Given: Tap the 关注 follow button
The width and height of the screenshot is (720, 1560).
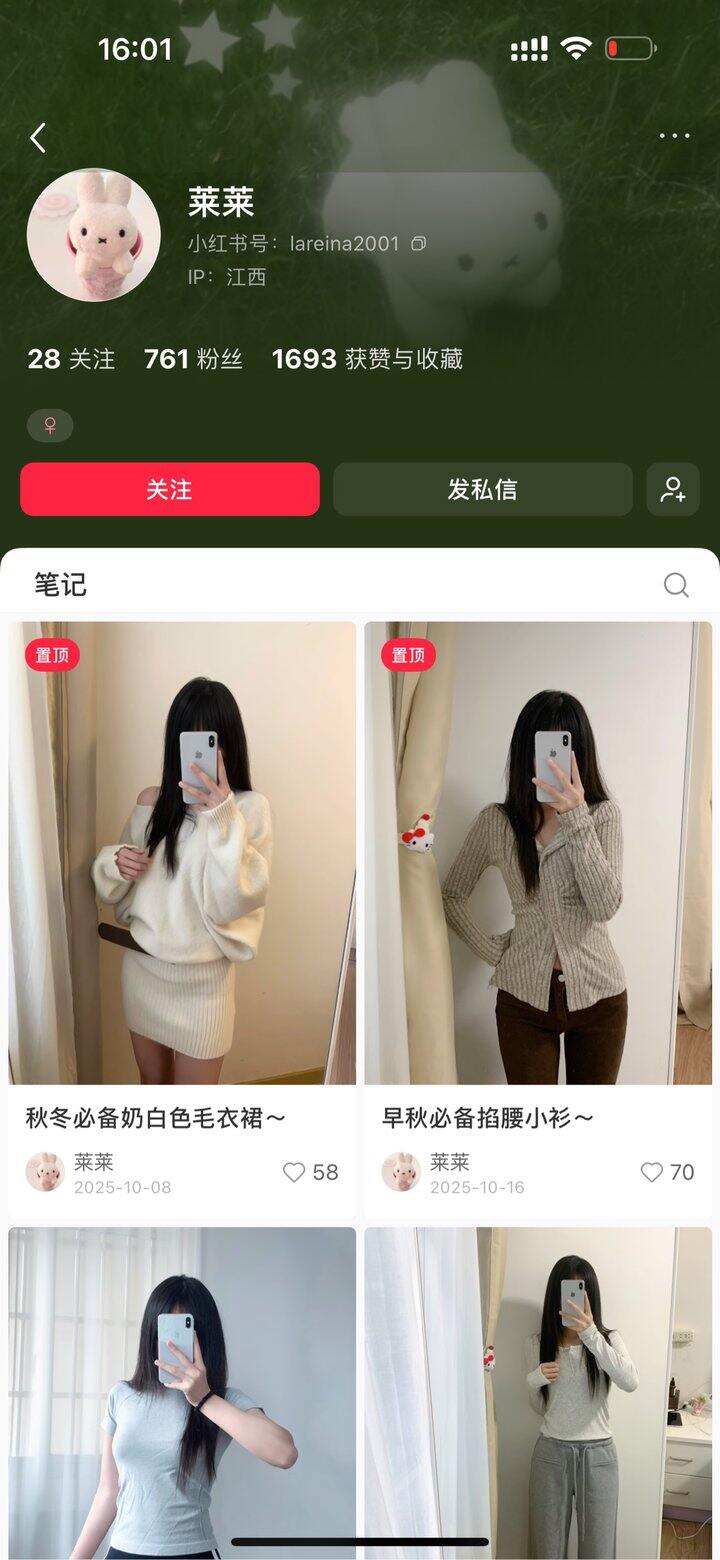Looking at the screenshot, I should point(170,489).
